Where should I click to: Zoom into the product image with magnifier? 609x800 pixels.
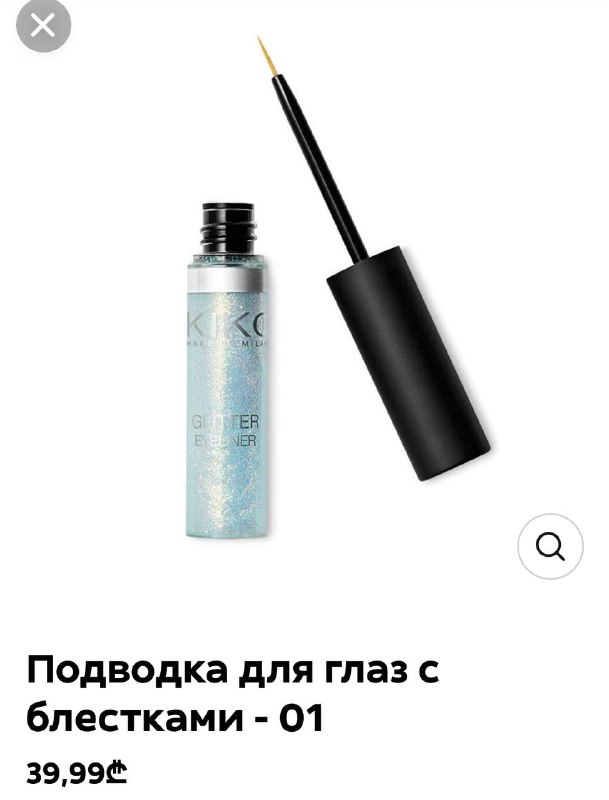[x=550, y=546]
